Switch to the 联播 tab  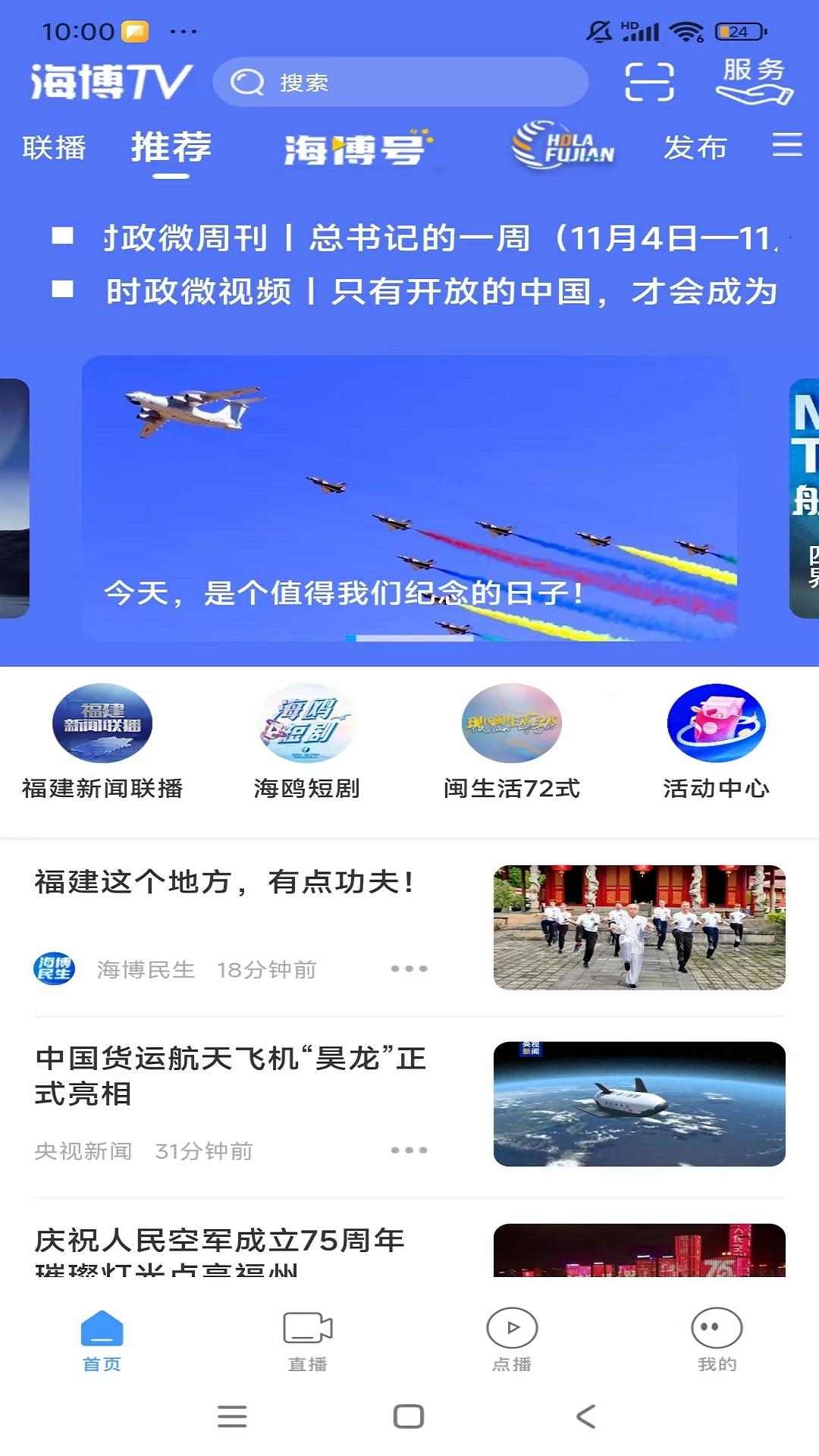(x=55, y=147)
